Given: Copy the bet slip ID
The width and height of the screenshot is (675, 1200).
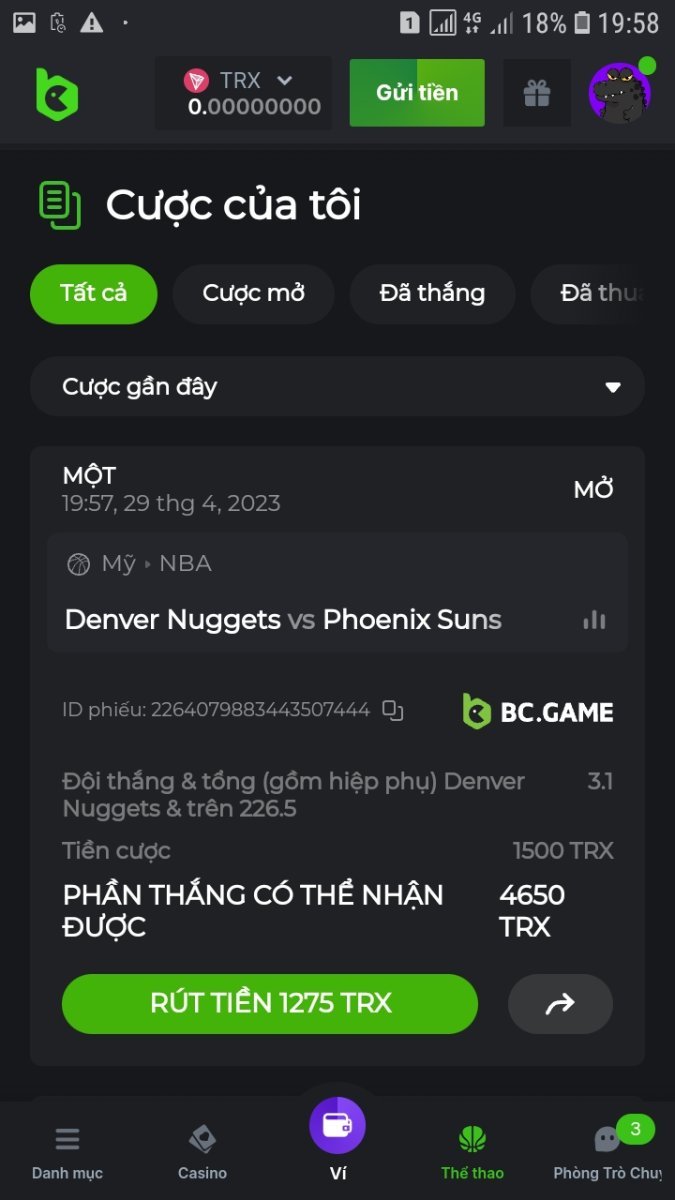Looking at the screenshot, I should tap(393, 710).
